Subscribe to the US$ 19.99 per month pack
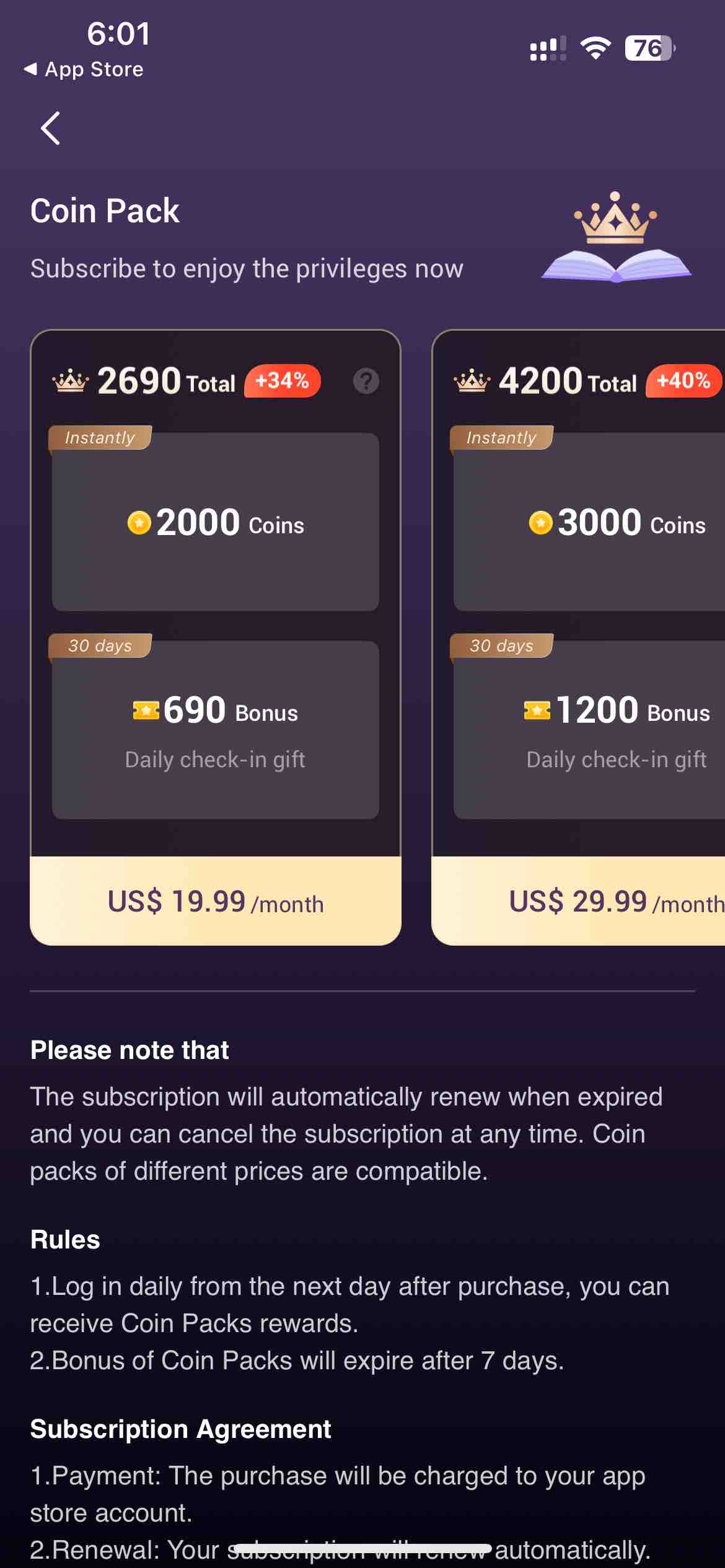725x1568 pixels. click(x=216, y=901)
